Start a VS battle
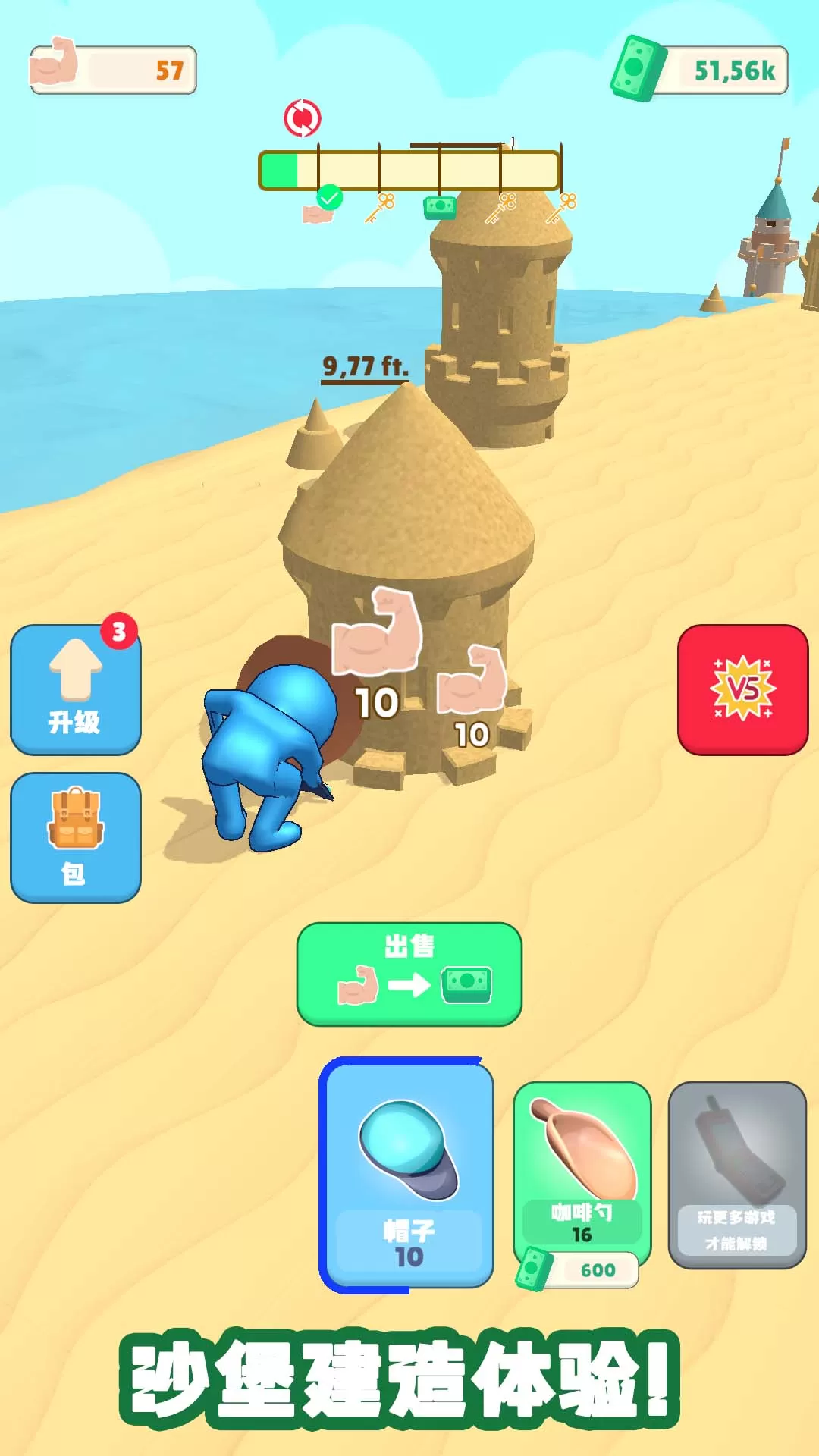 click(742, 689)
